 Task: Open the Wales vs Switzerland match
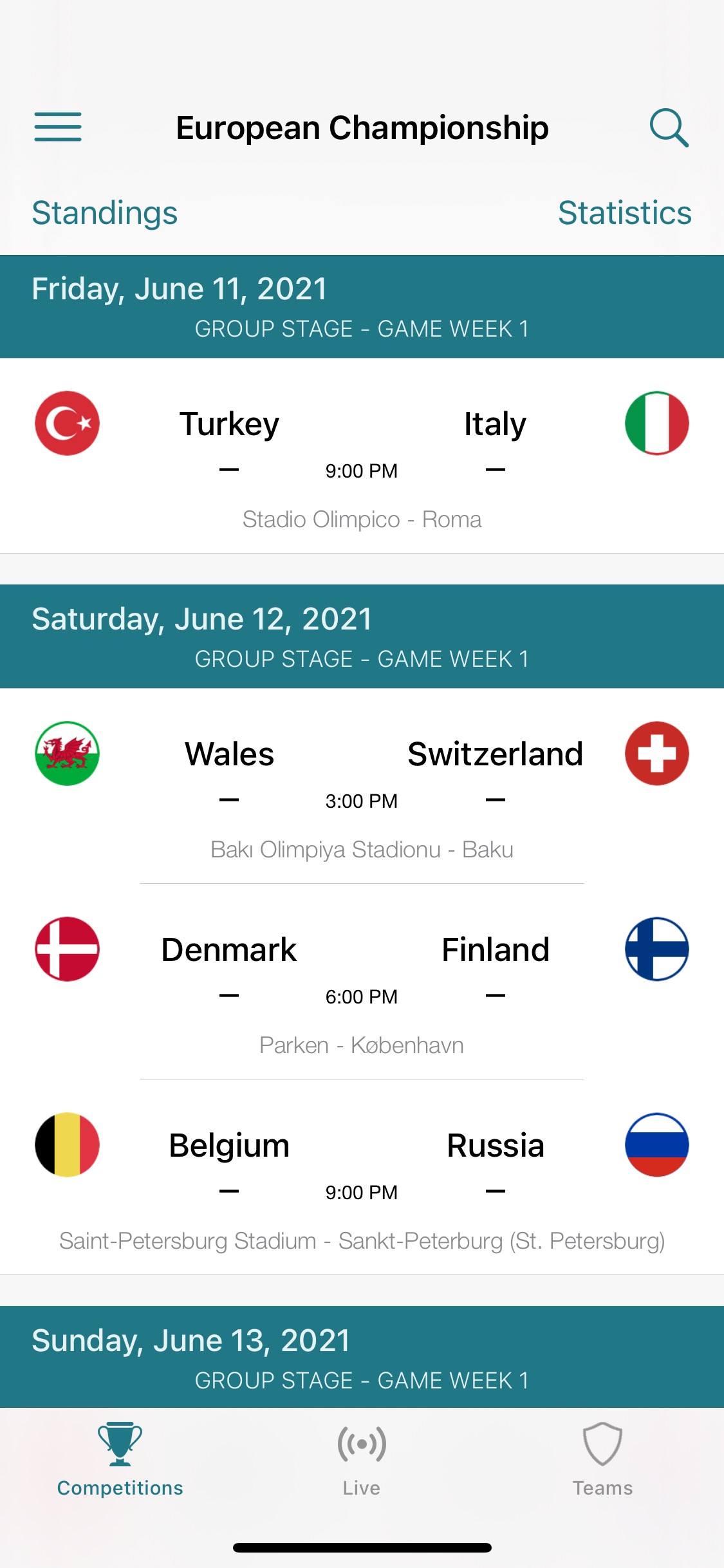pos(362,785)
